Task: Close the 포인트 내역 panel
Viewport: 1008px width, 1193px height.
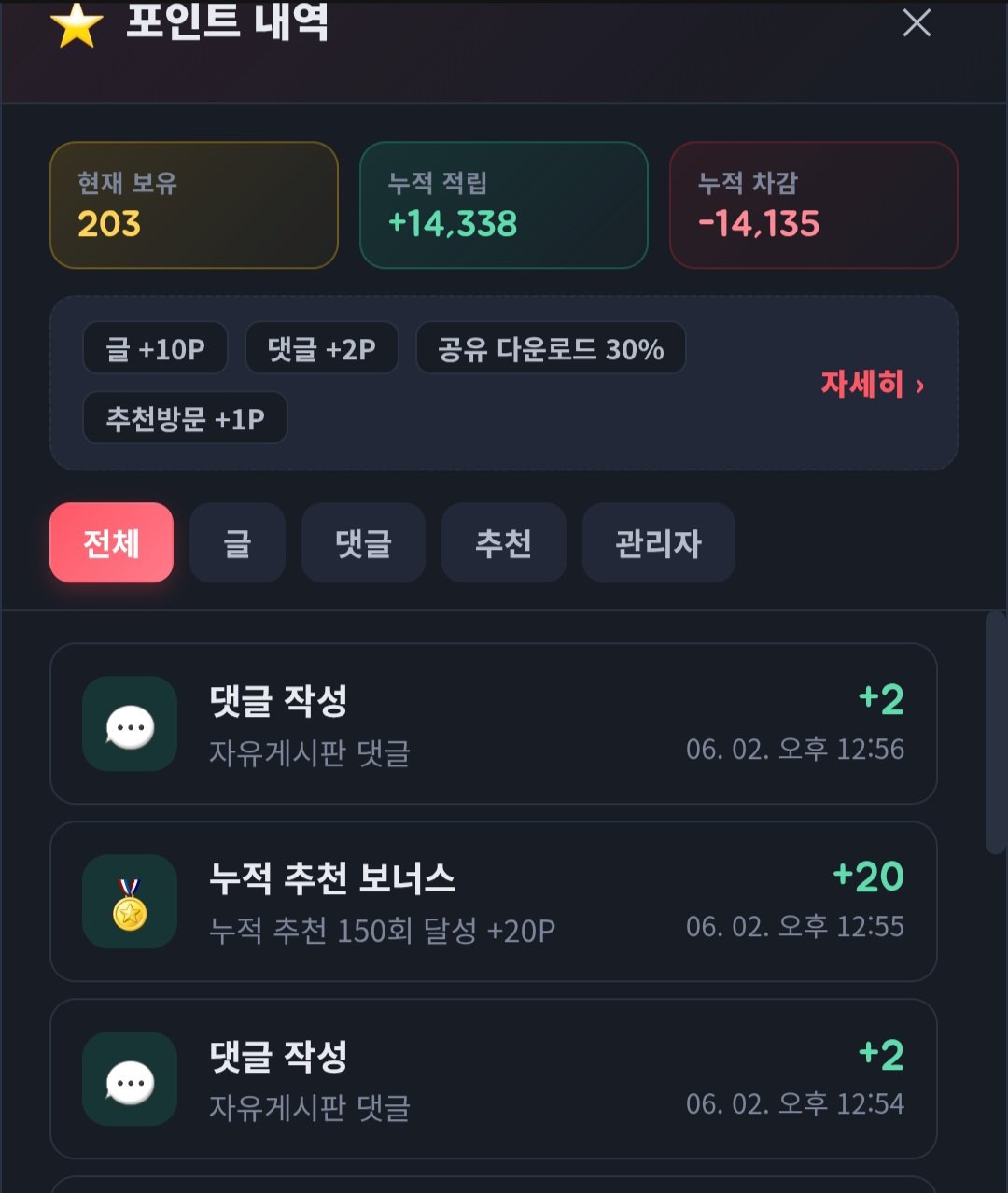Action: tap(917, 22)
